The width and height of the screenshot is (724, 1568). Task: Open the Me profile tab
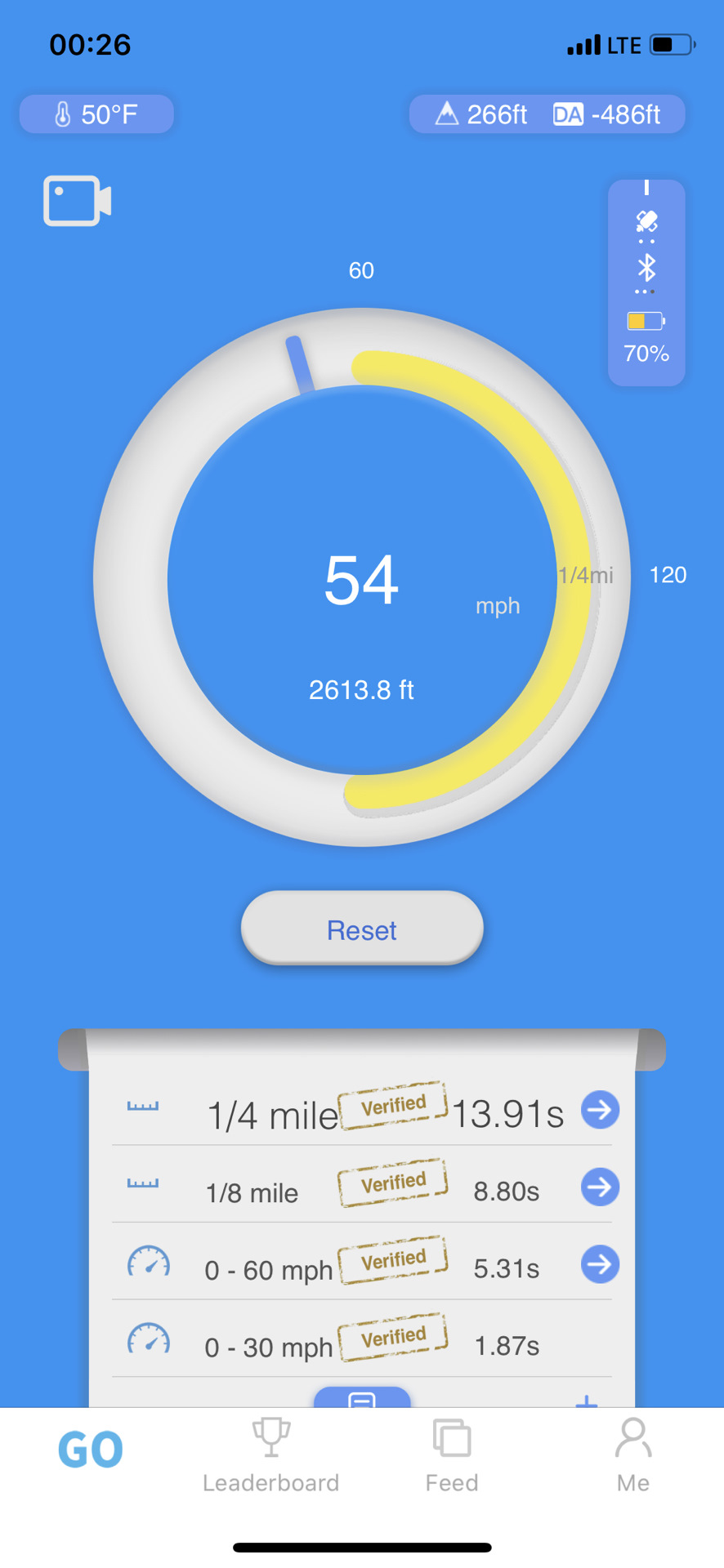click(633, 1458)
